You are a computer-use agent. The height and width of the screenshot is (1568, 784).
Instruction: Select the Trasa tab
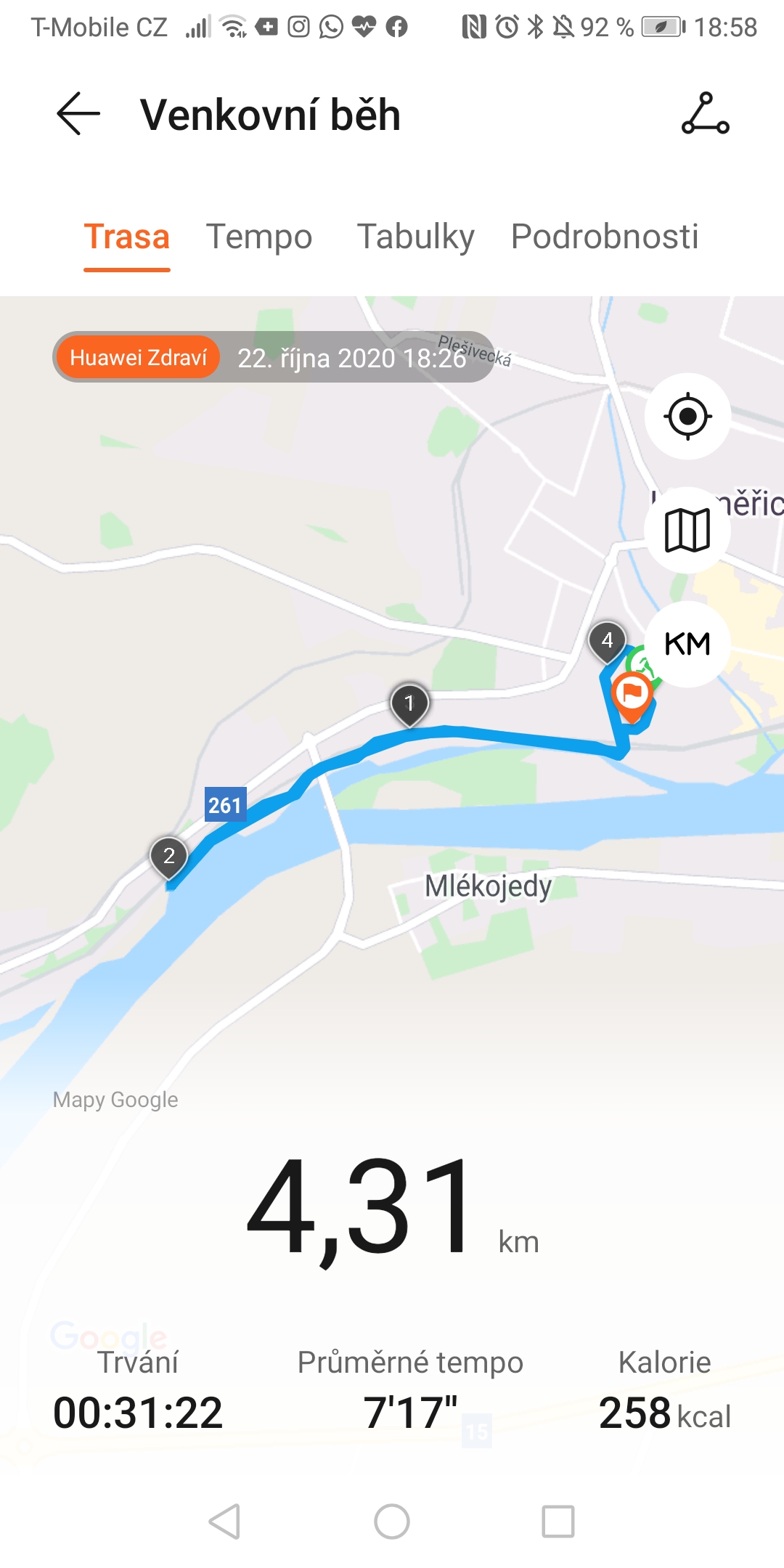pos(127,237)
